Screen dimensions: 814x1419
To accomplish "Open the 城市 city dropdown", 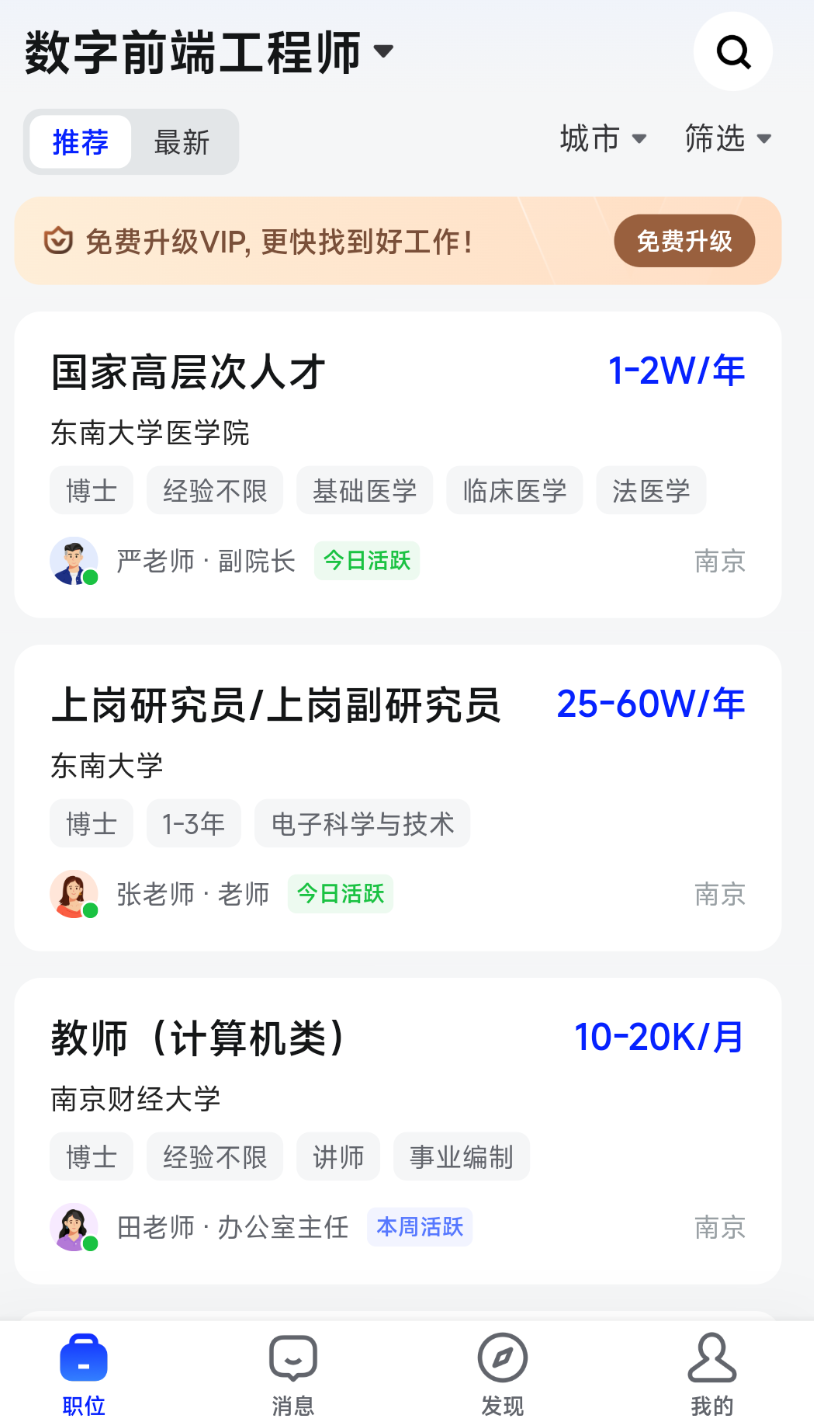I will point(603,140).
